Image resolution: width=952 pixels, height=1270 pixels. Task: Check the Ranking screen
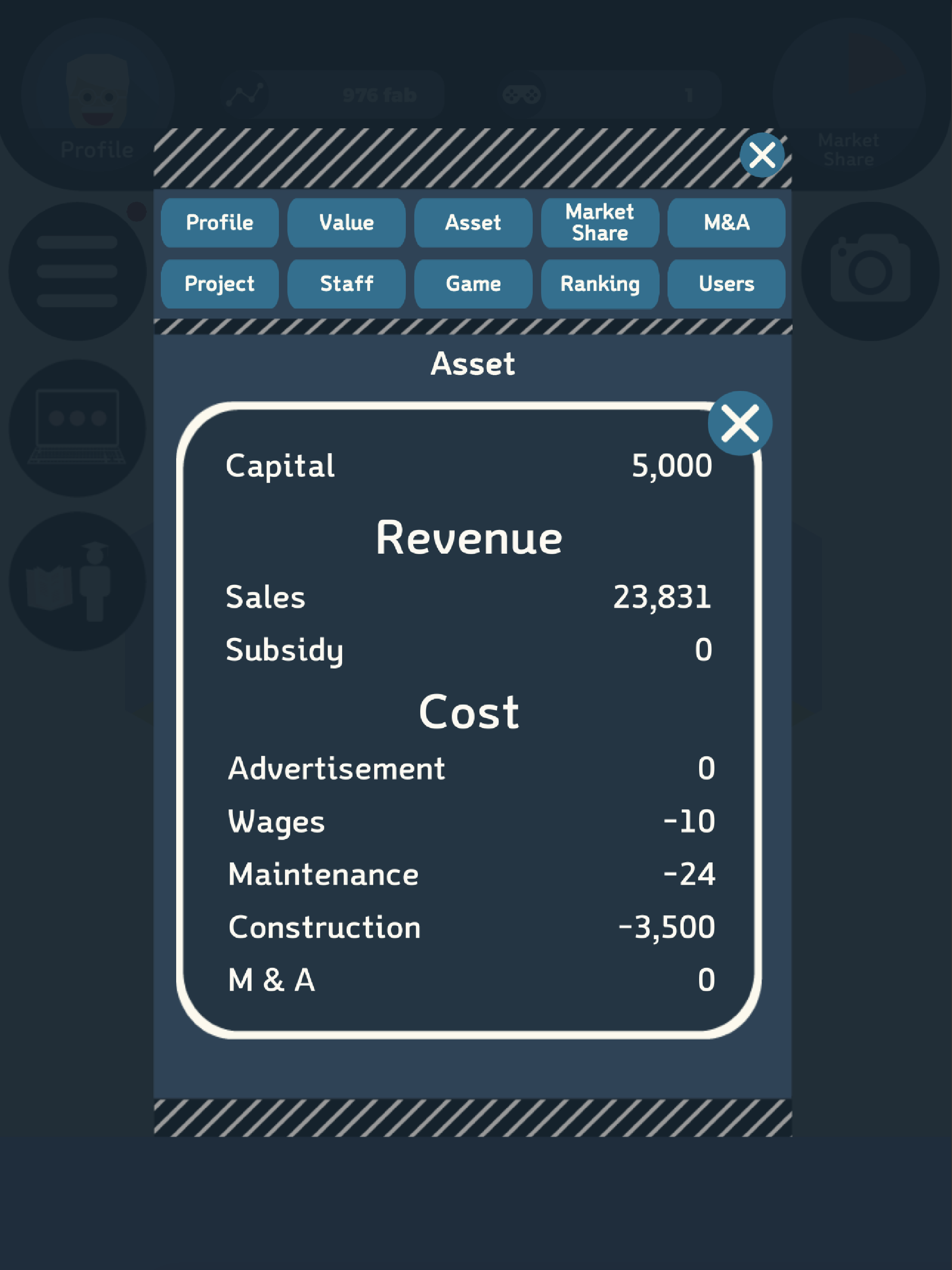pyautogui.click(x=600, y=284)
